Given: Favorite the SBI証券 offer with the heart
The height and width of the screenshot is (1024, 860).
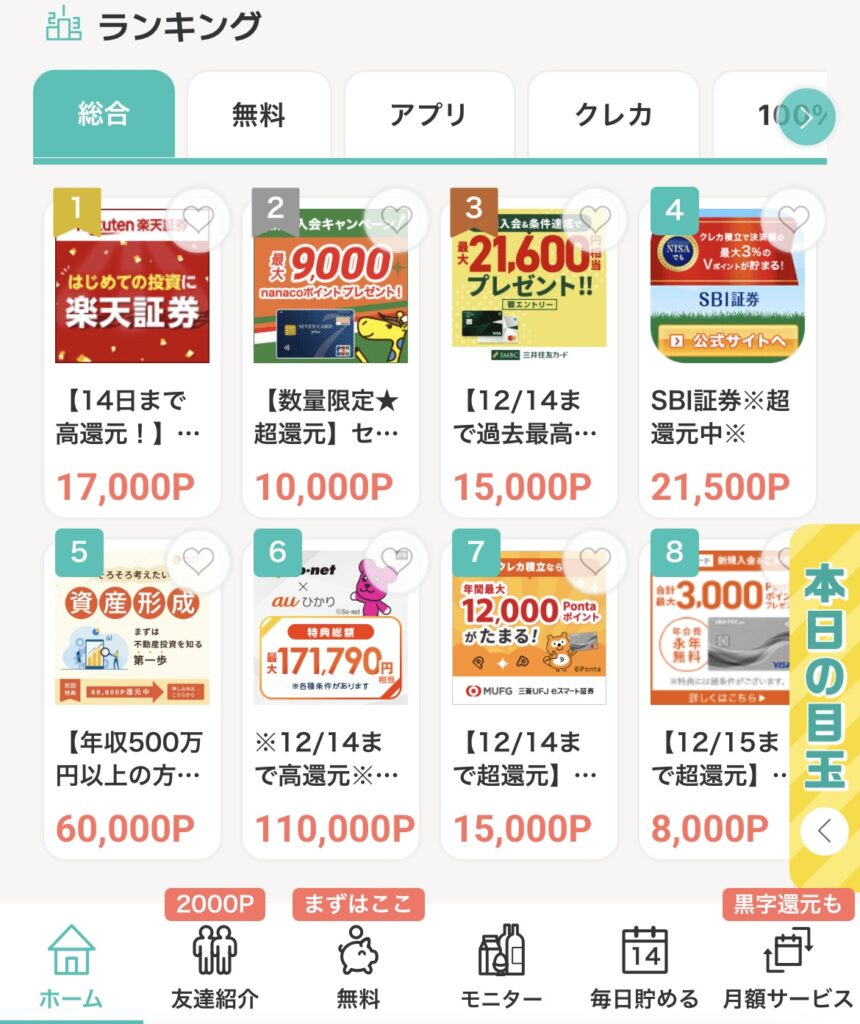Looking at the screenshot, I should tap(793, 217).
